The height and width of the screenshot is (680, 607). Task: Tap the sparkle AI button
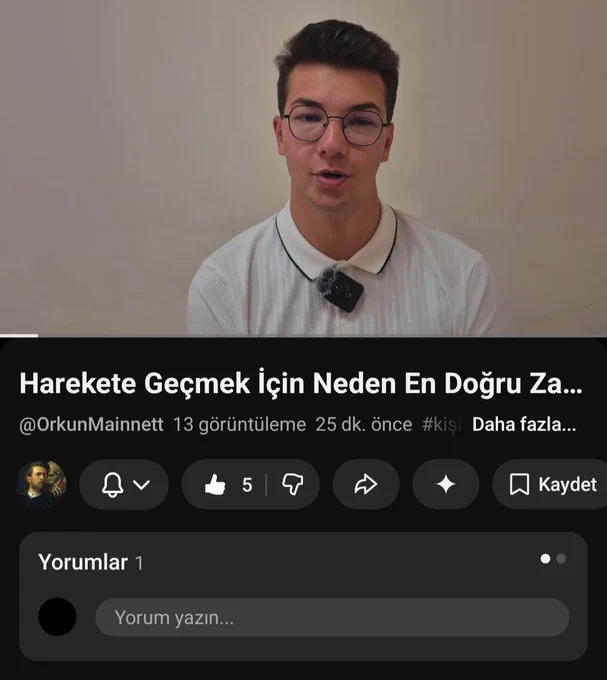pyautogui.click(x=446, y=484)
